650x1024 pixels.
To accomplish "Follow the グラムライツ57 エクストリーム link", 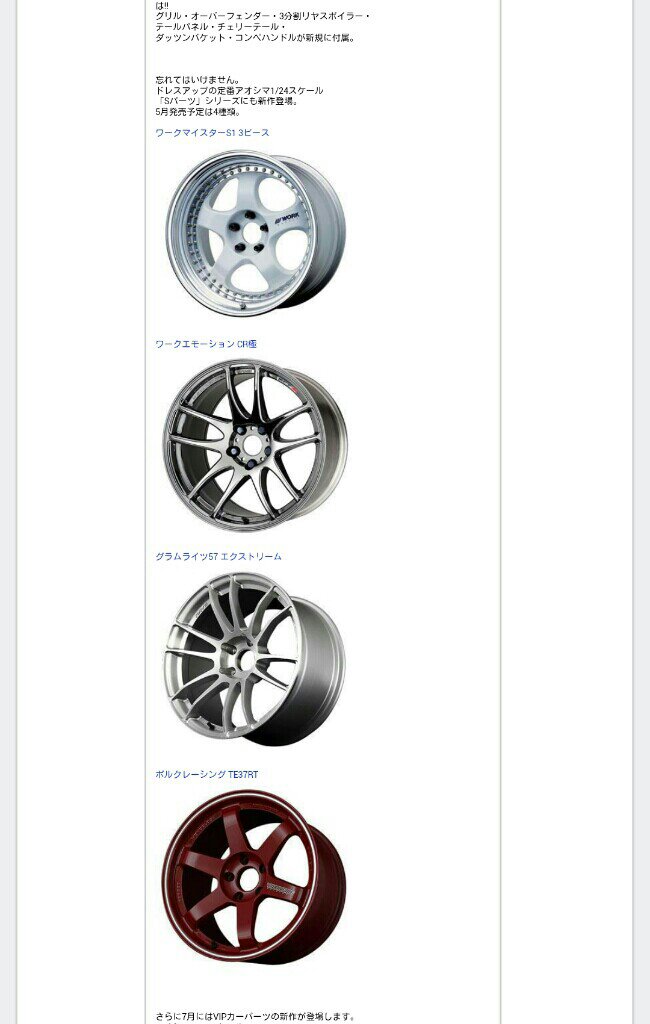I will (218, 556).
